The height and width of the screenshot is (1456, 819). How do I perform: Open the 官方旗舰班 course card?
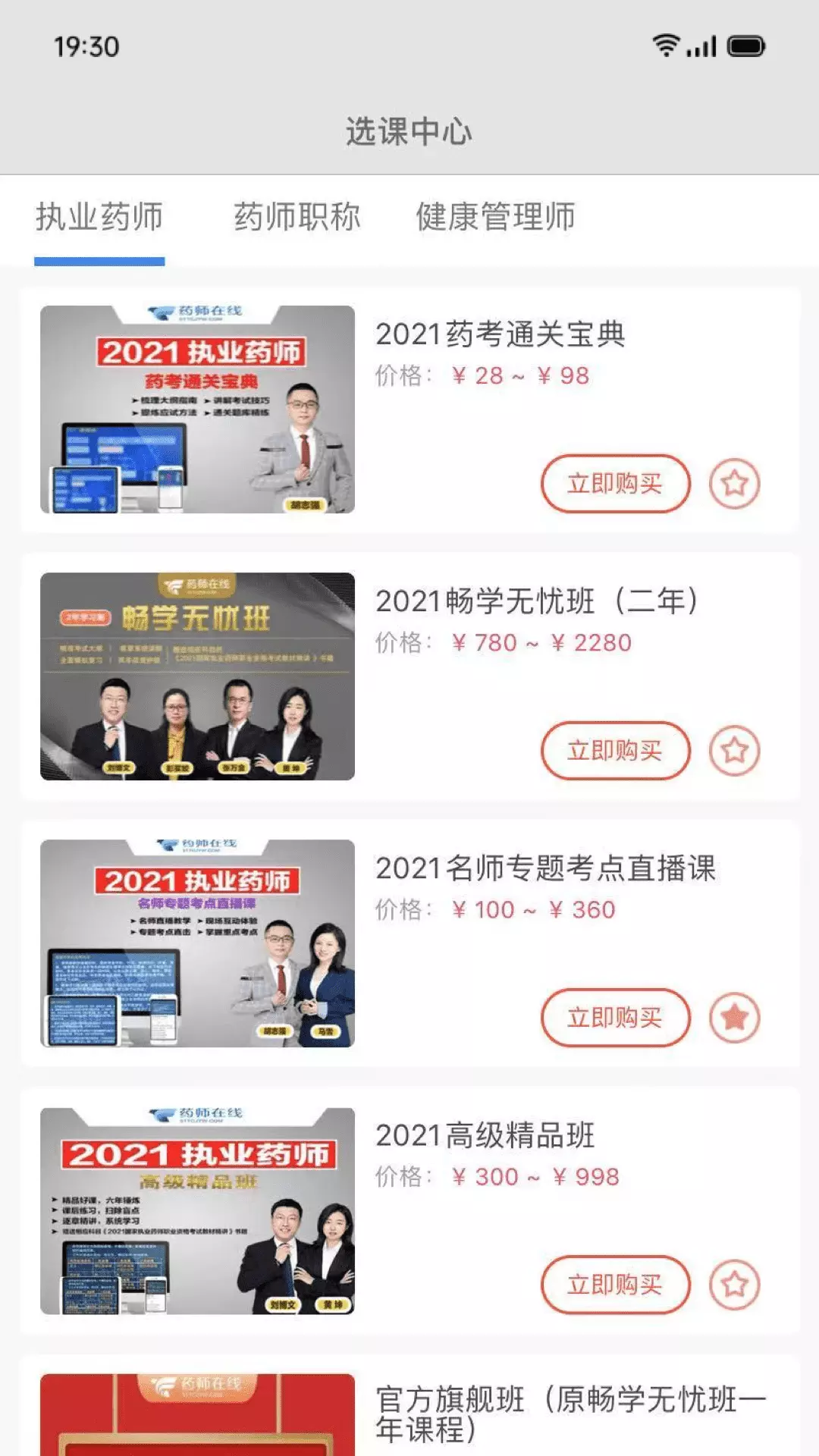click(409, 1407)
